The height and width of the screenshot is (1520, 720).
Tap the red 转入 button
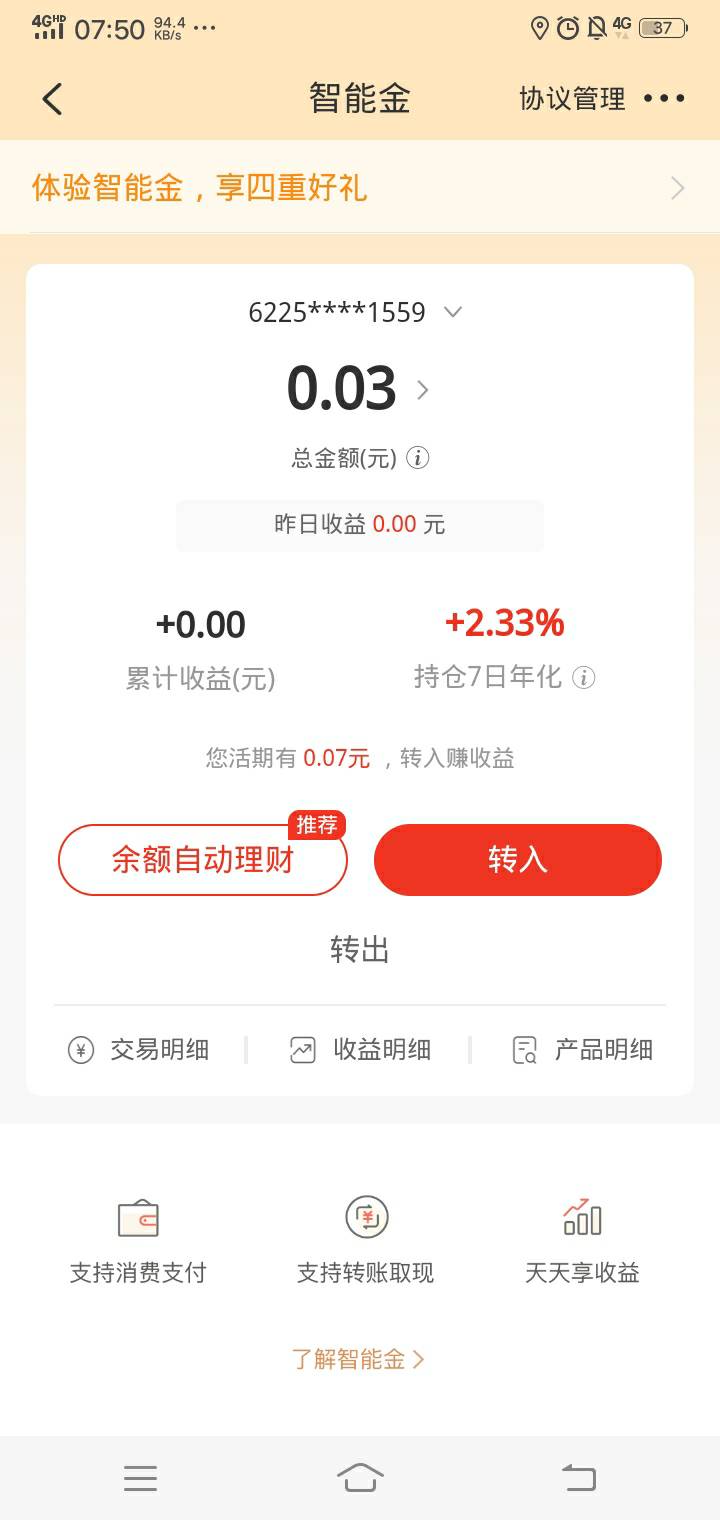(x=518, y=860)
